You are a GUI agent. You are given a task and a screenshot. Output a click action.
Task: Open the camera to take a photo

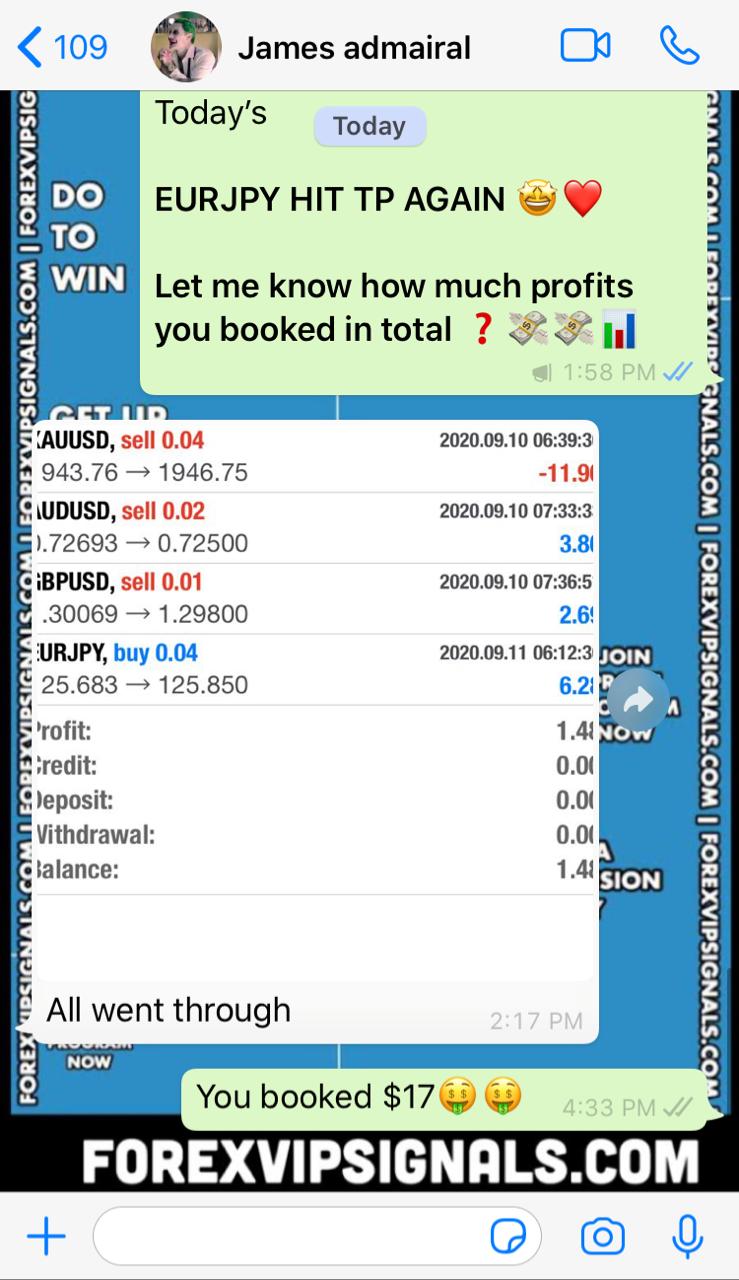pyautogui.click(x=602, y=1237)
